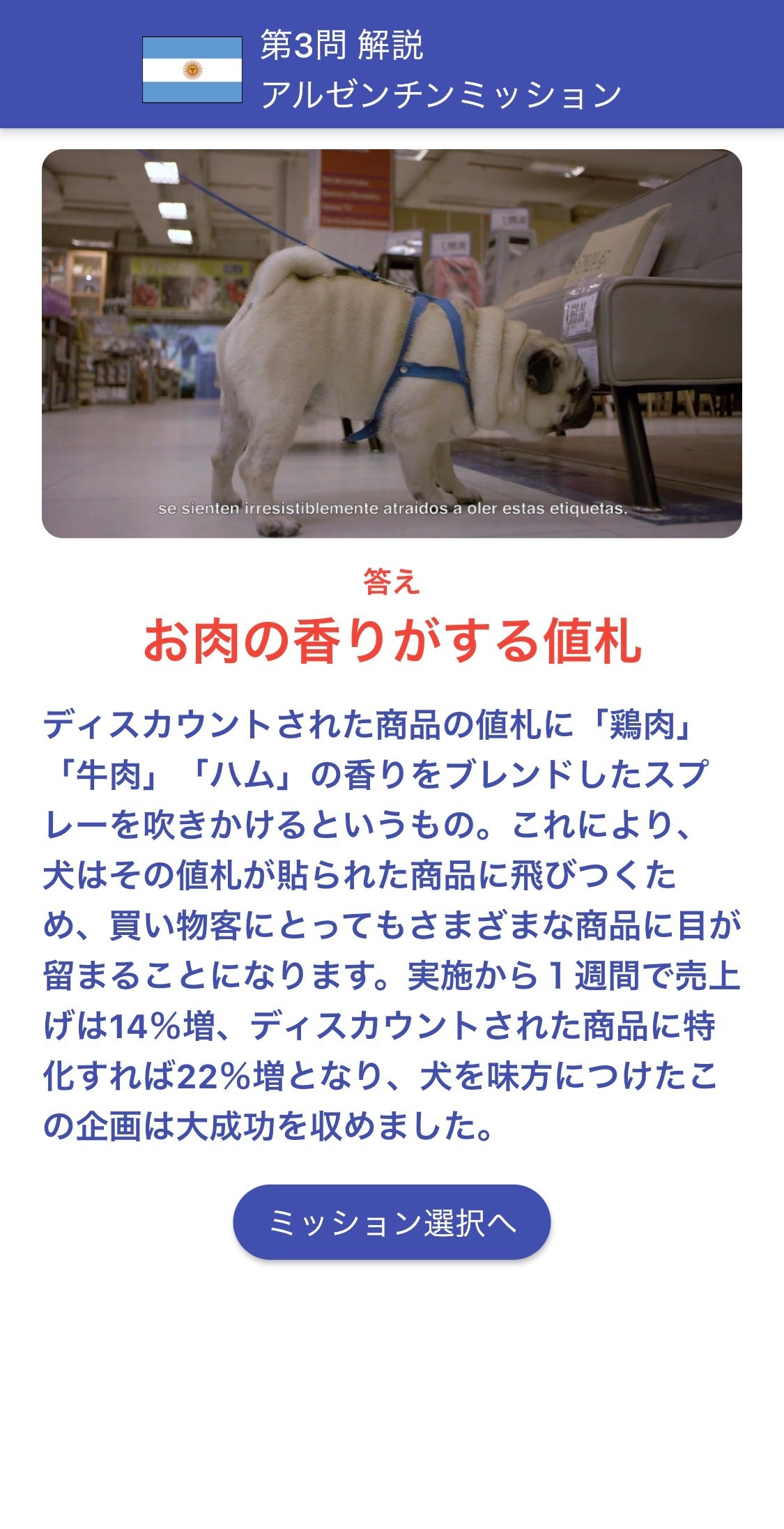Tap the ミッション選択へ button
The width and height of the screenshot is (784, 1529).
(392, 1222)
